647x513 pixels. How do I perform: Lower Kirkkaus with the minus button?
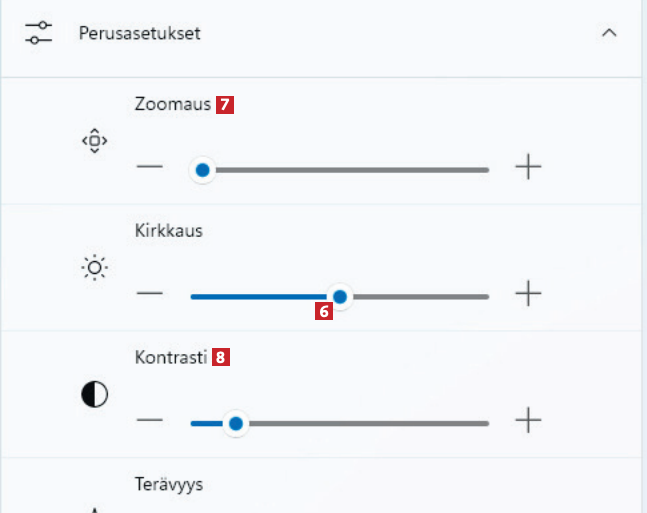tap(149, 294)
